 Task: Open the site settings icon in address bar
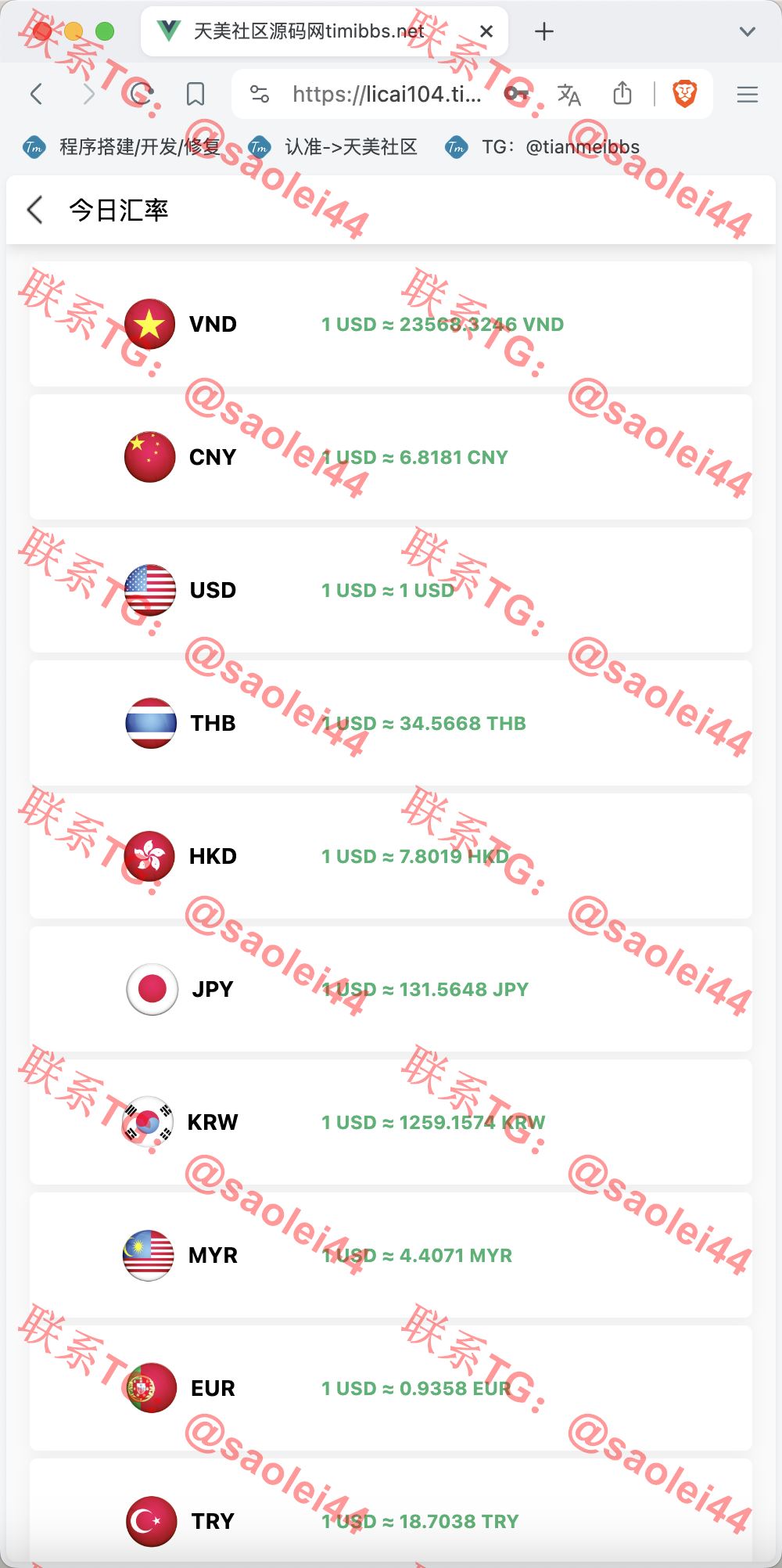click(x=260, y=95)
